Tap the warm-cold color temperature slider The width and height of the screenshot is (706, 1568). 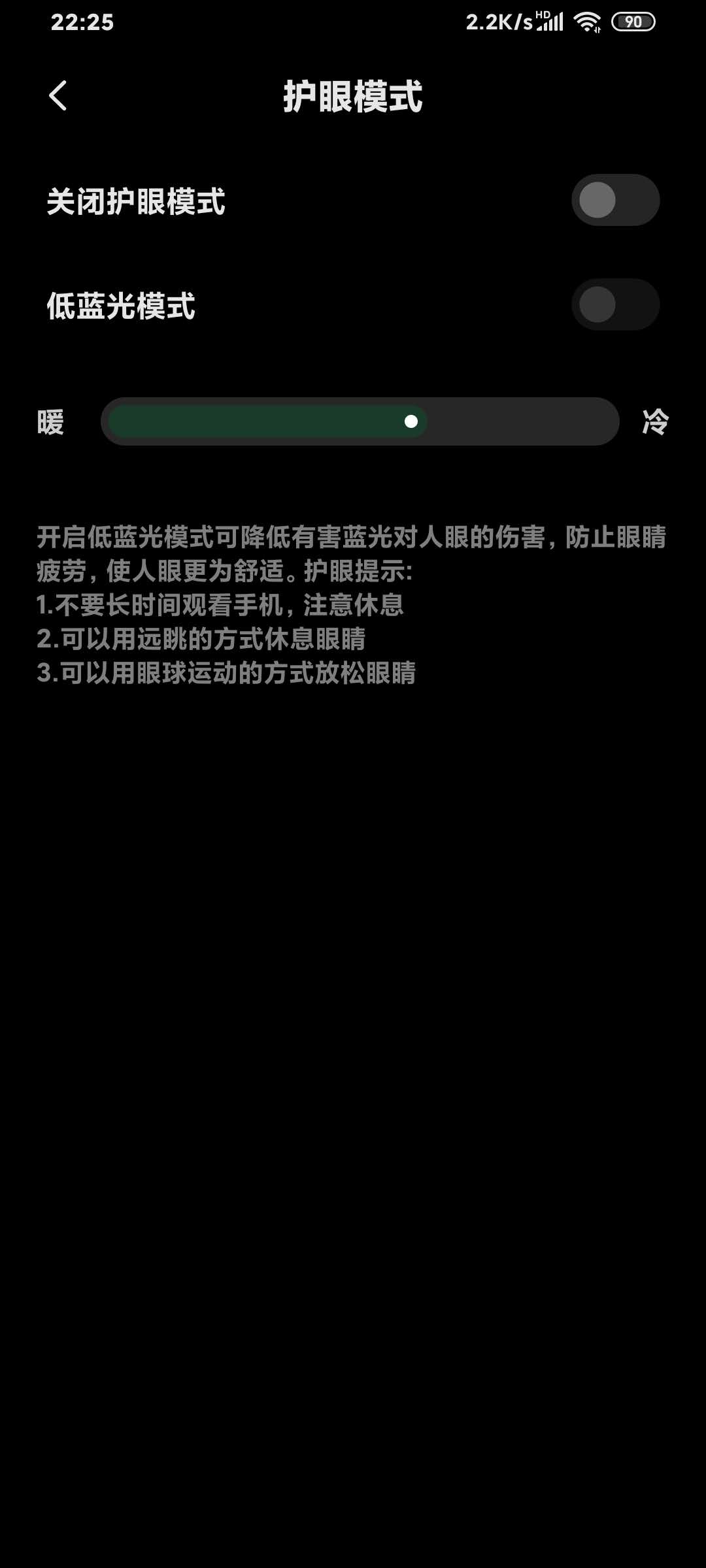360,421
